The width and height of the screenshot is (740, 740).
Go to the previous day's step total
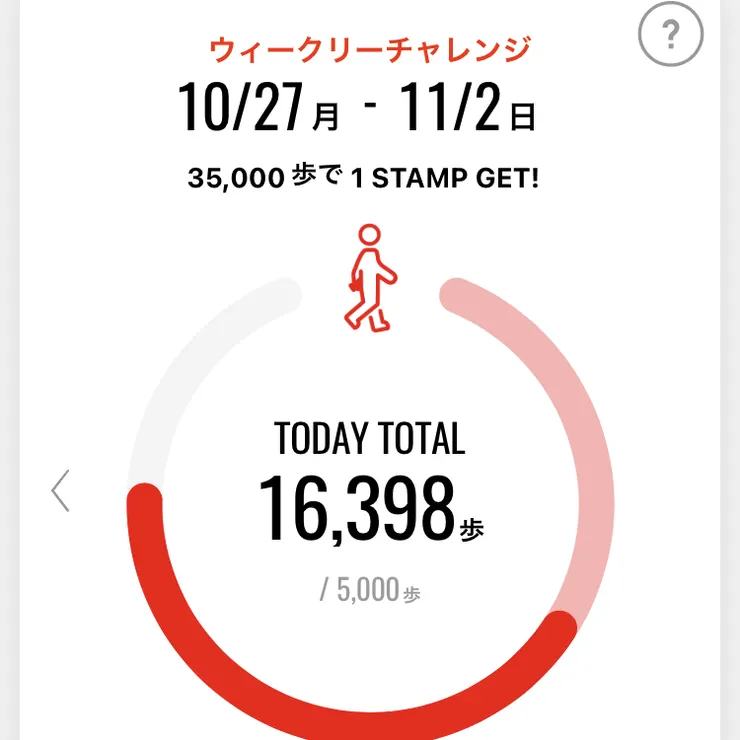(61, 490)
